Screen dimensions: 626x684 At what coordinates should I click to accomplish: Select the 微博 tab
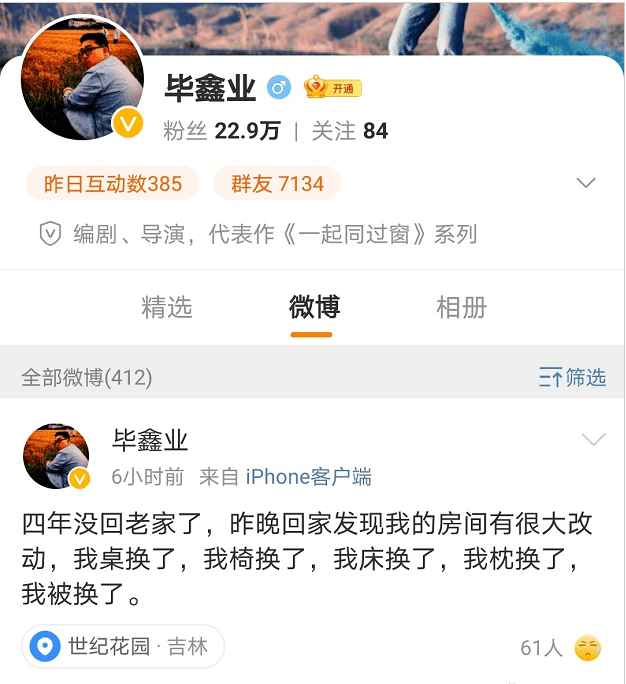pos(314,307)
